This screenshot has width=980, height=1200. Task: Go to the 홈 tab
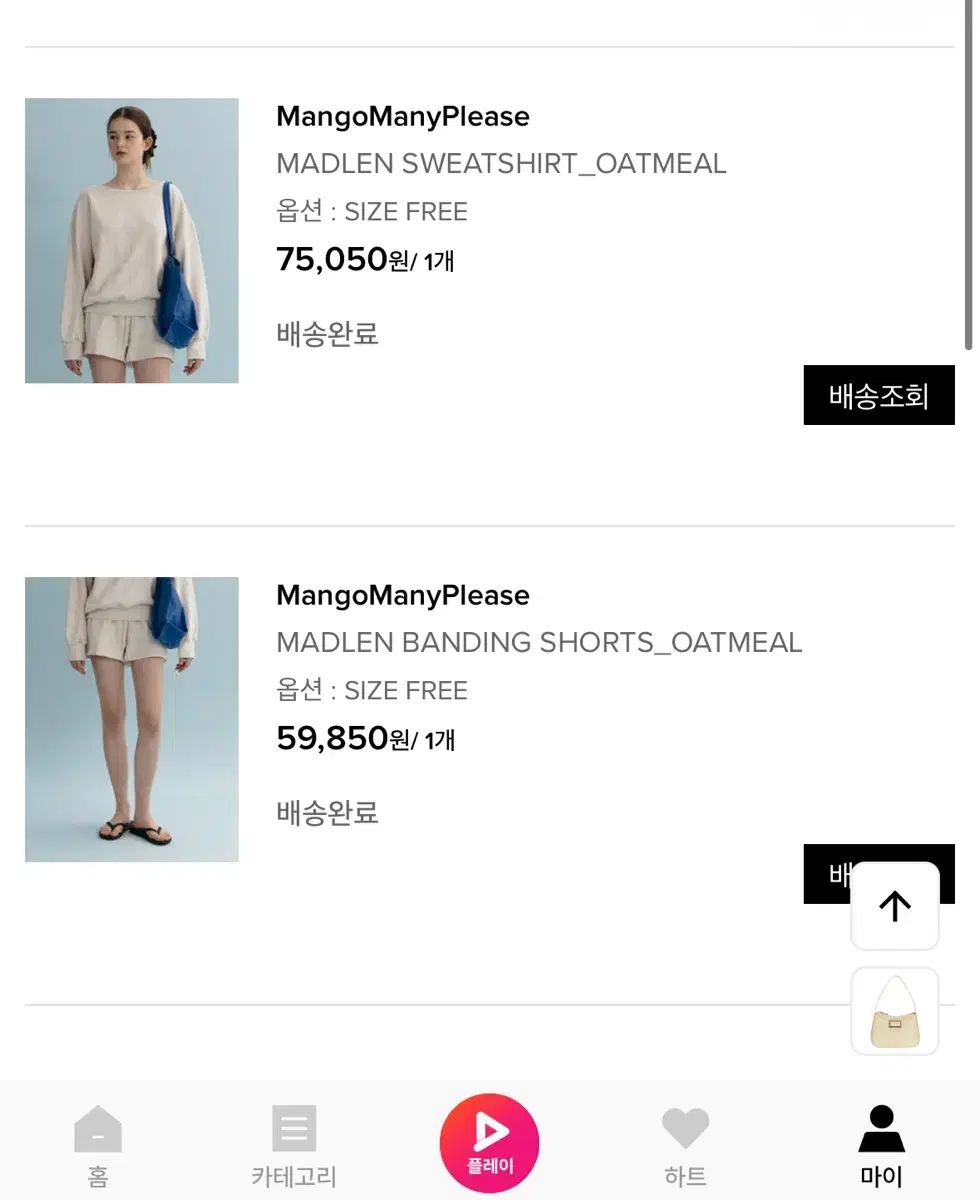coord(98,1145)
